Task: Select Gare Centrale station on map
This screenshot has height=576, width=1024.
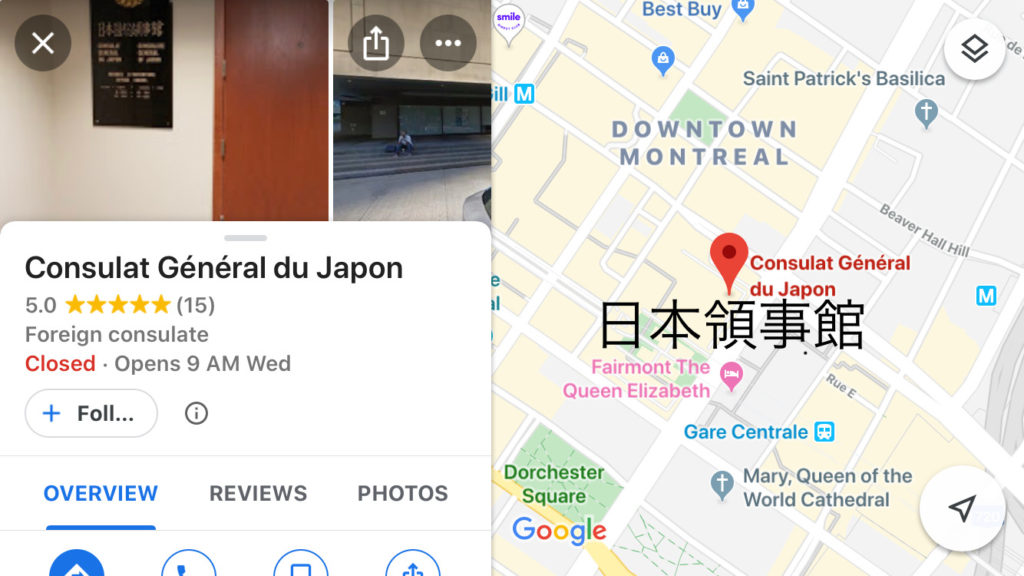Action: (824, 432)
